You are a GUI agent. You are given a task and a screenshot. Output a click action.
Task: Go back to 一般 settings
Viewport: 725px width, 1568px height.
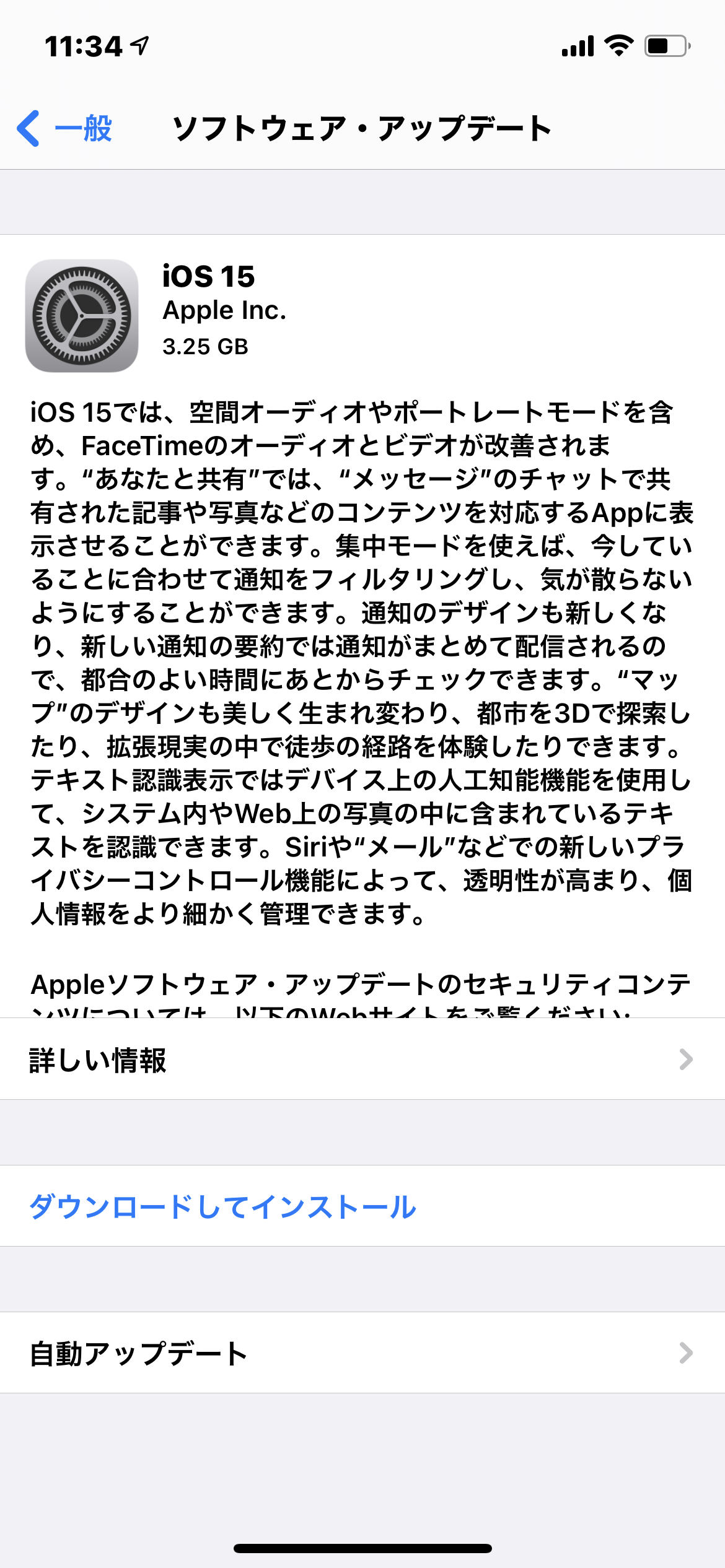coord(64,129)
